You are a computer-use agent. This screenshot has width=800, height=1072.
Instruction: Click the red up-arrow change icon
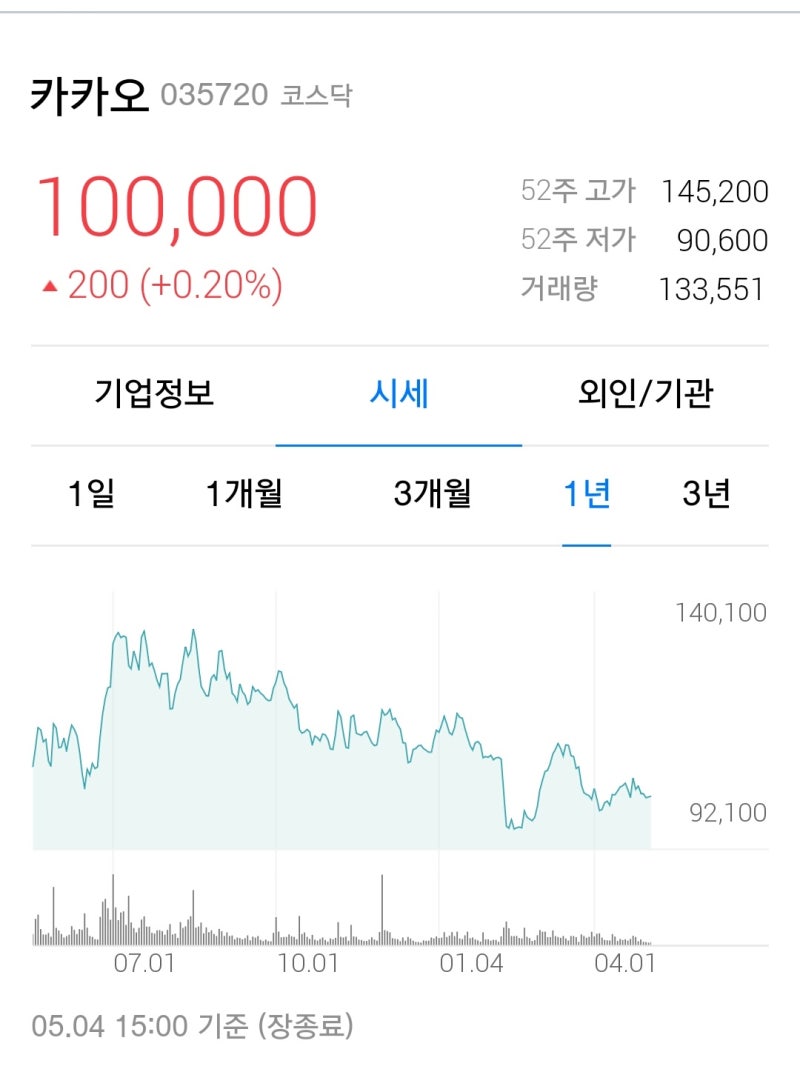pyautogui.click(x=48, y=284)
